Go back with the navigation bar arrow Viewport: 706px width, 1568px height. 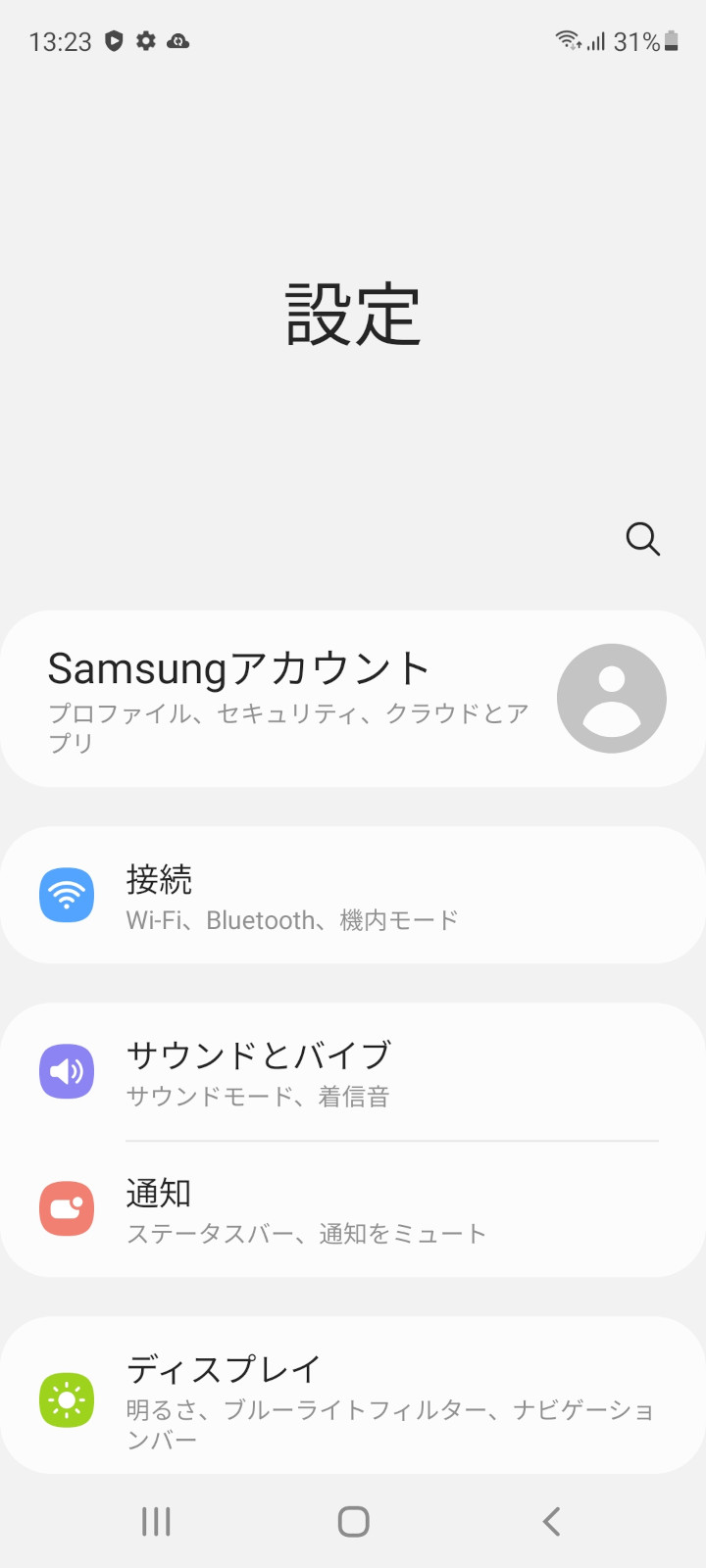click(x=551, y=1521)
